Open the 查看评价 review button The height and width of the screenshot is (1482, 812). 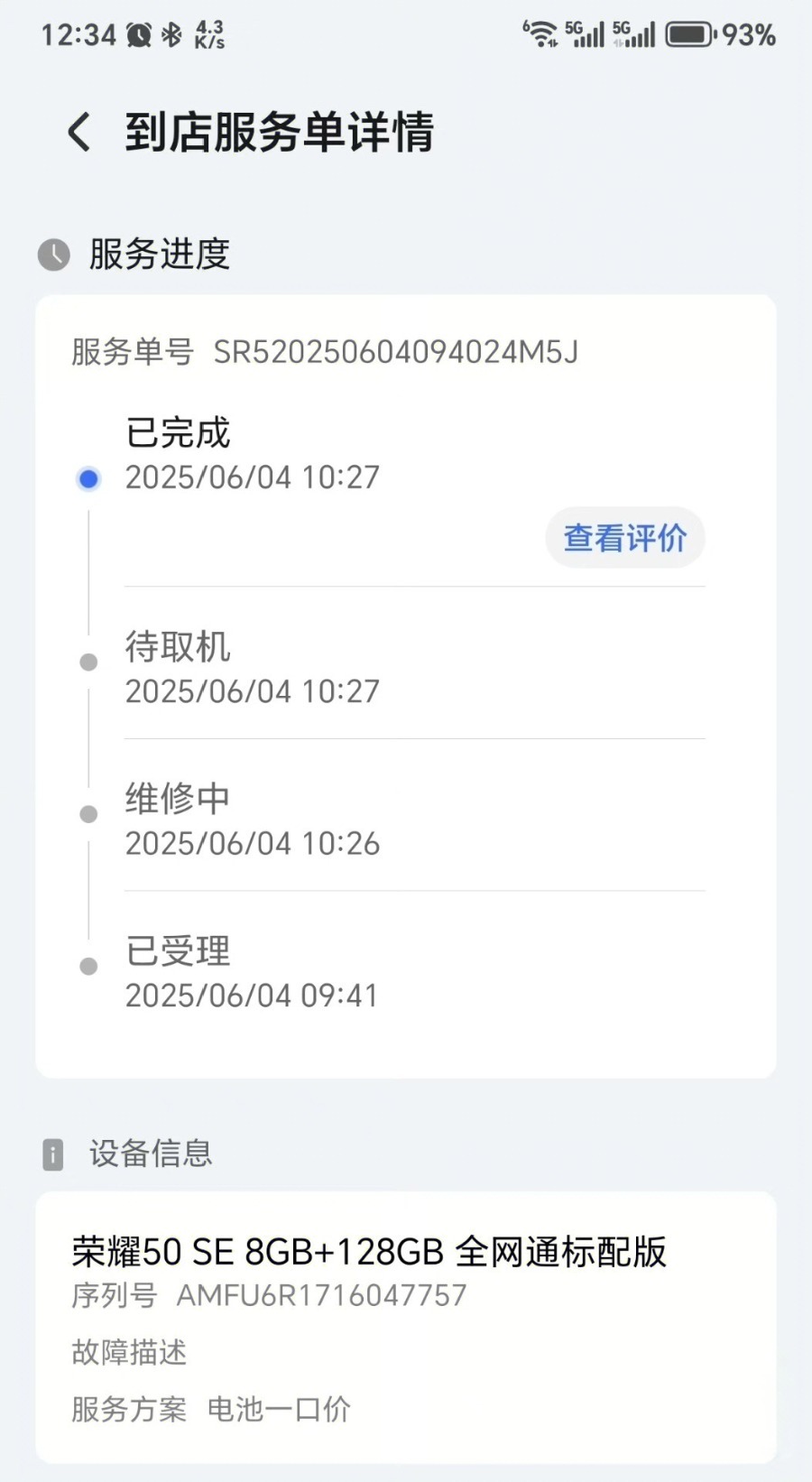pyautogui.click(x=625, y=538)
